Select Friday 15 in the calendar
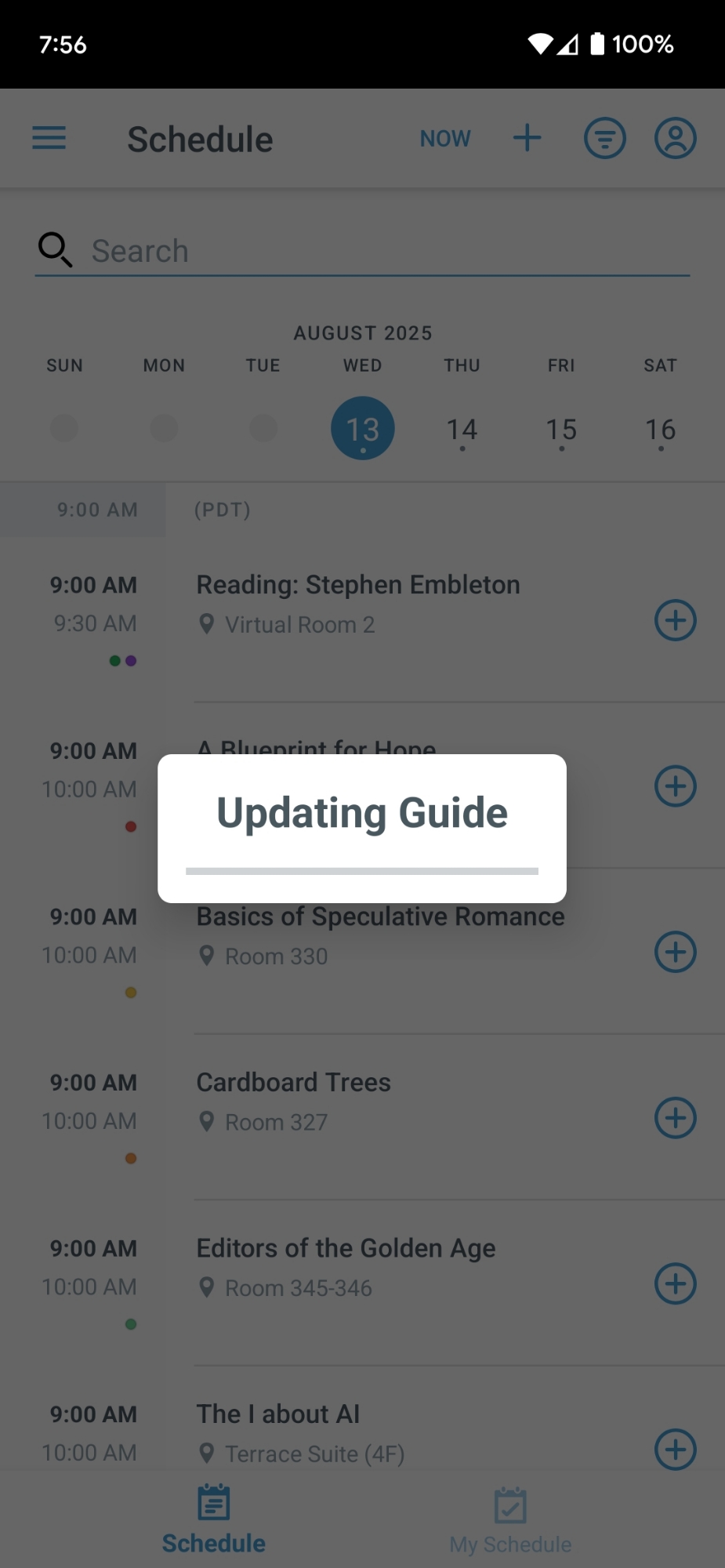Viewport: 725px width, 1568px height. [x=561, y=430]
